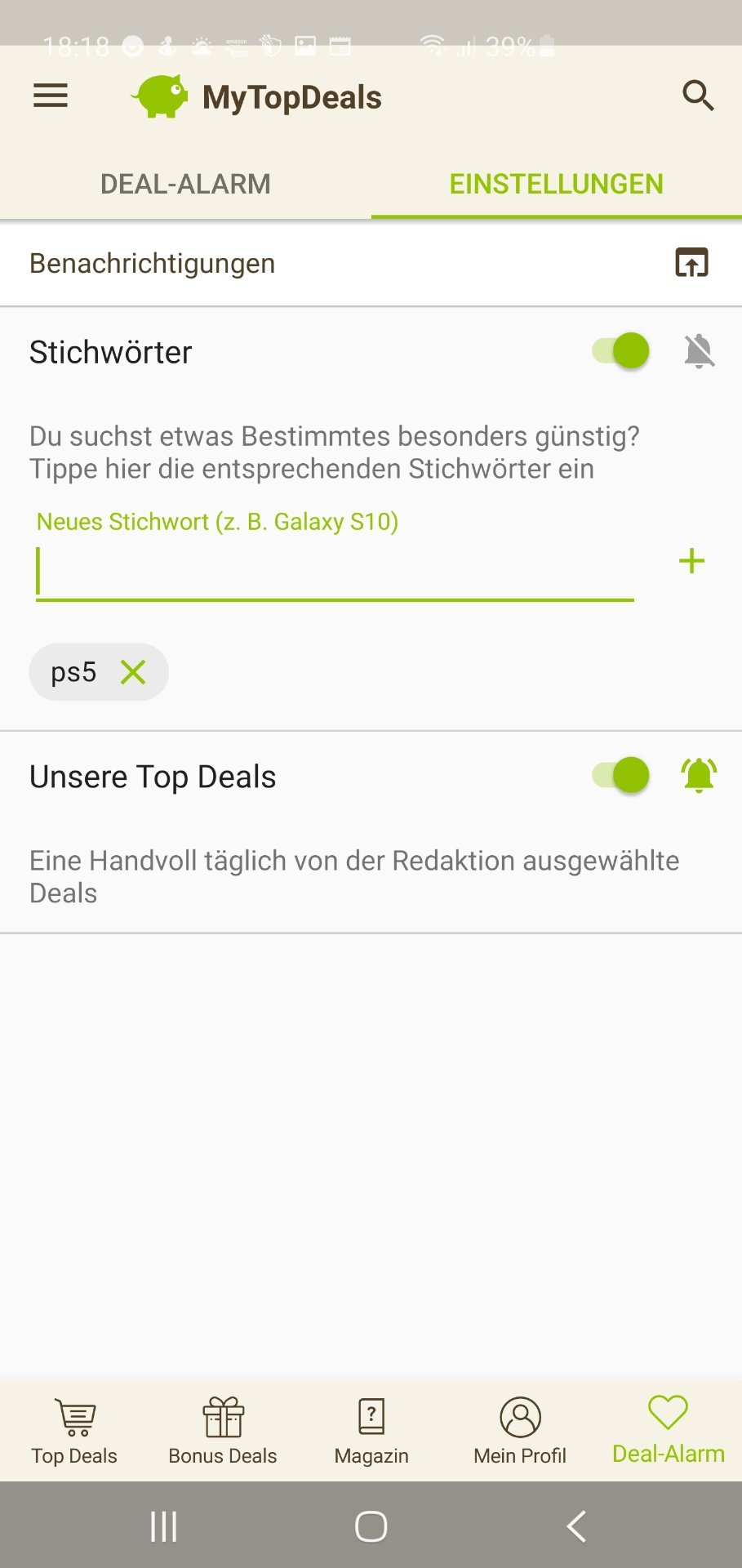Tap the system back button
This screenshot has width=742, height=1568.
click(x=576, y=1526)
